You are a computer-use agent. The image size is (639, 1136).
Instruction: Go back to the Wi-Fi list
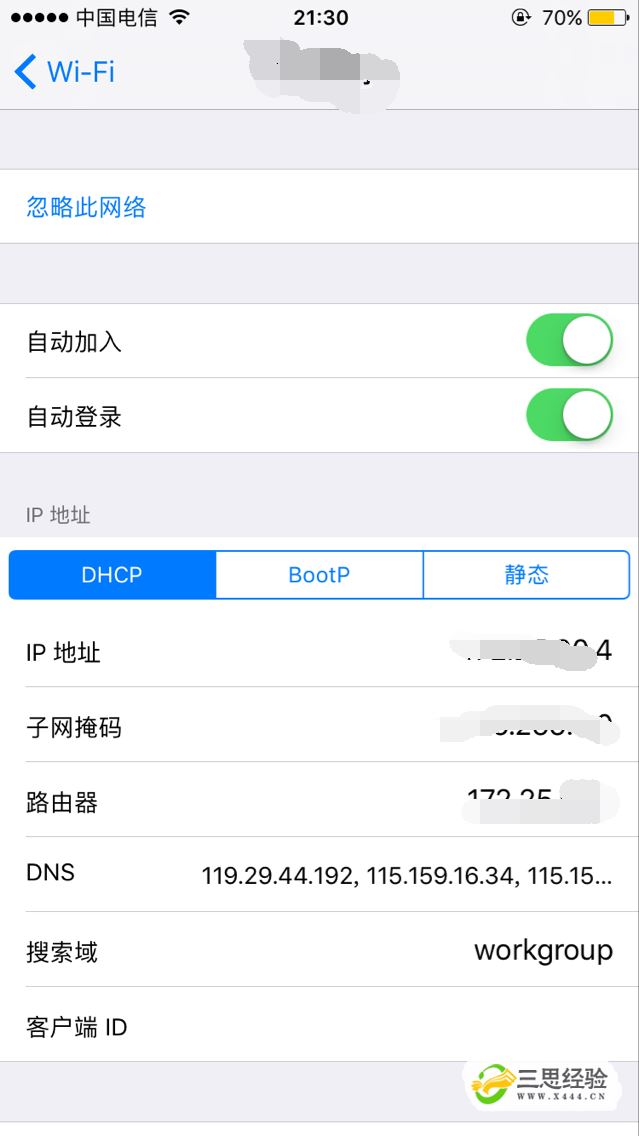(x=64, y=72)
